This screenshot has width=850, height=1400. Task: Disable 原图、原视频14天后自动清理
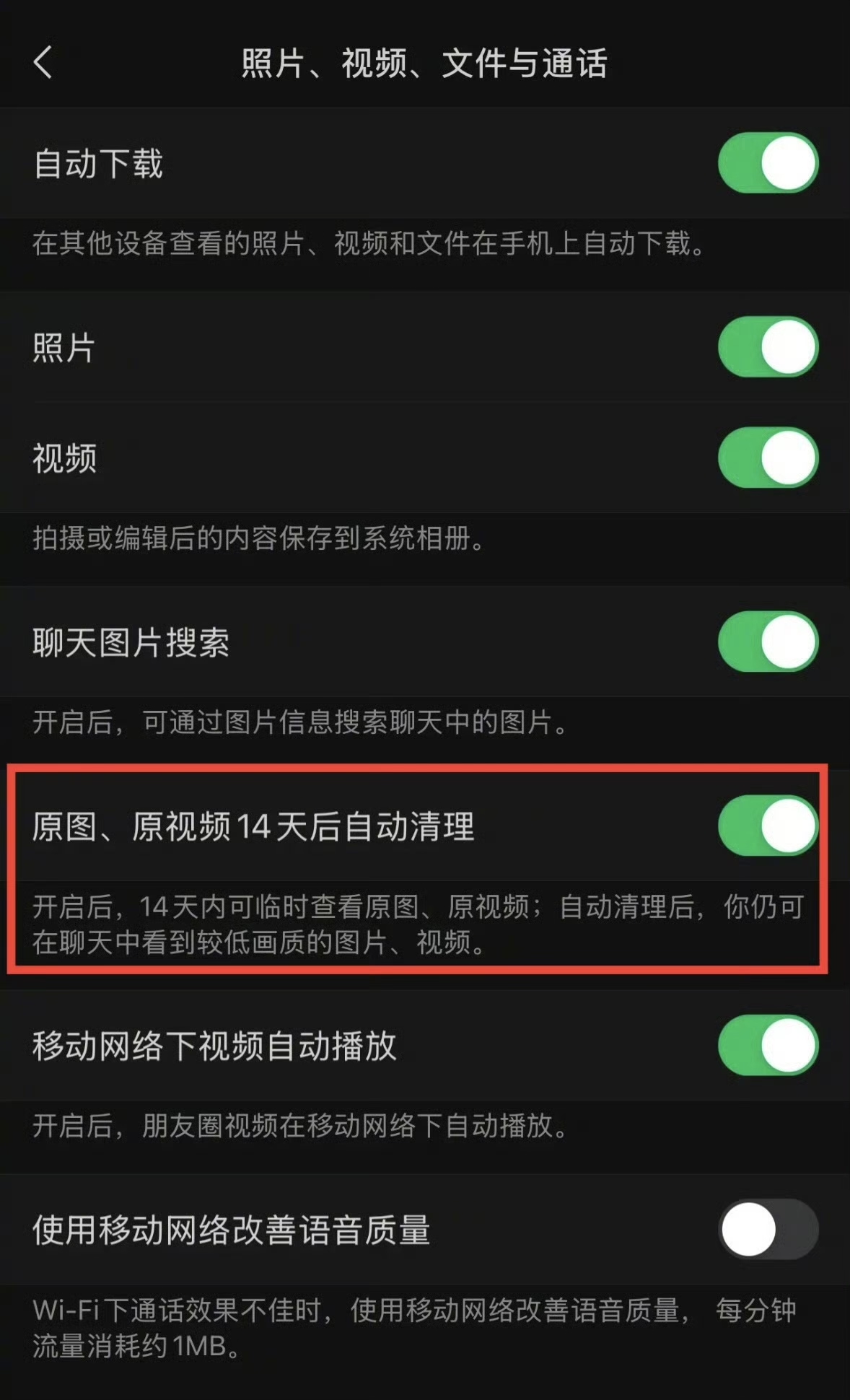[x=768, y=826]
